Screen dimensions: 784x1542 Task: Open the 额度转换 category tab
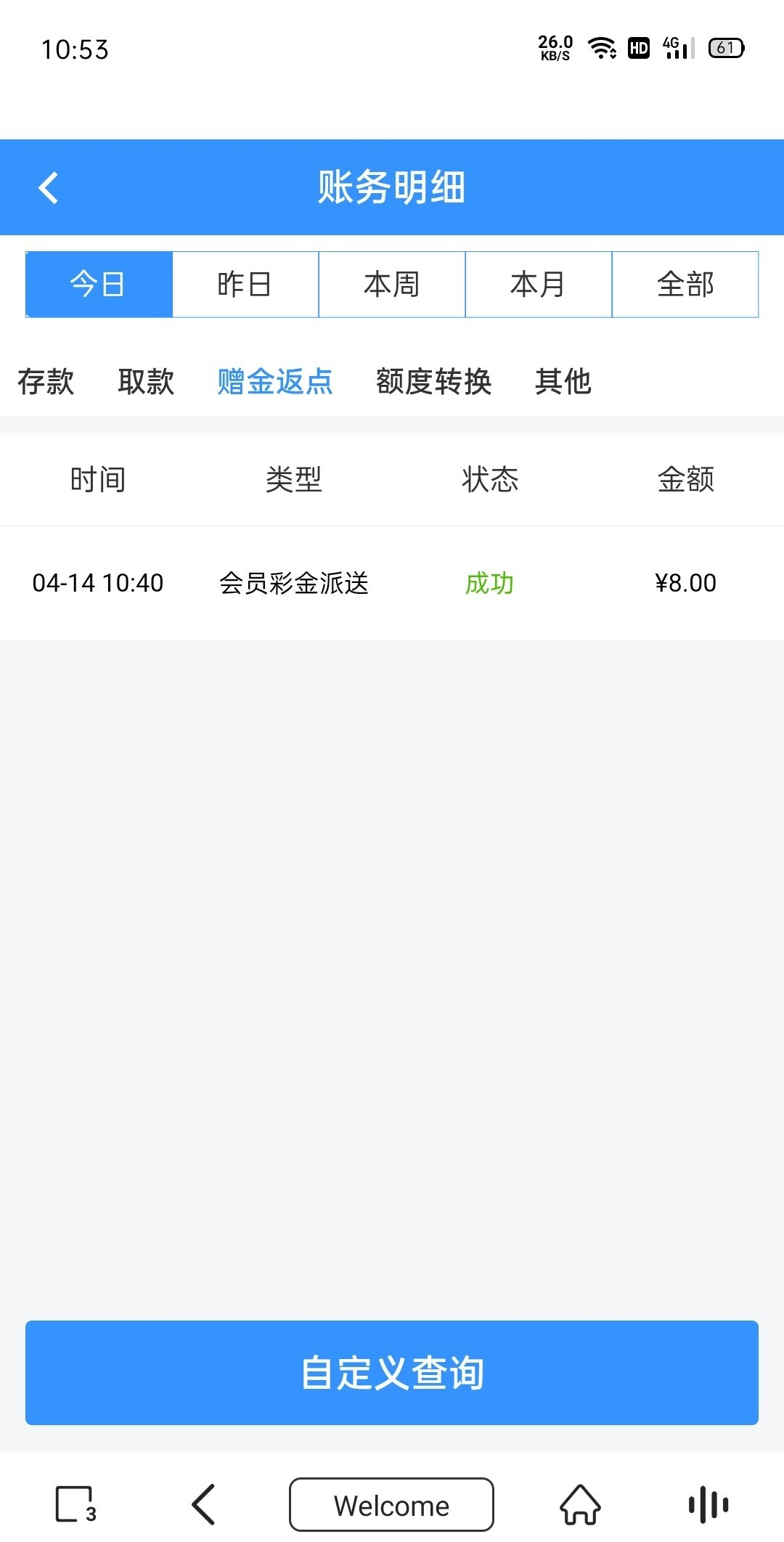434,381
